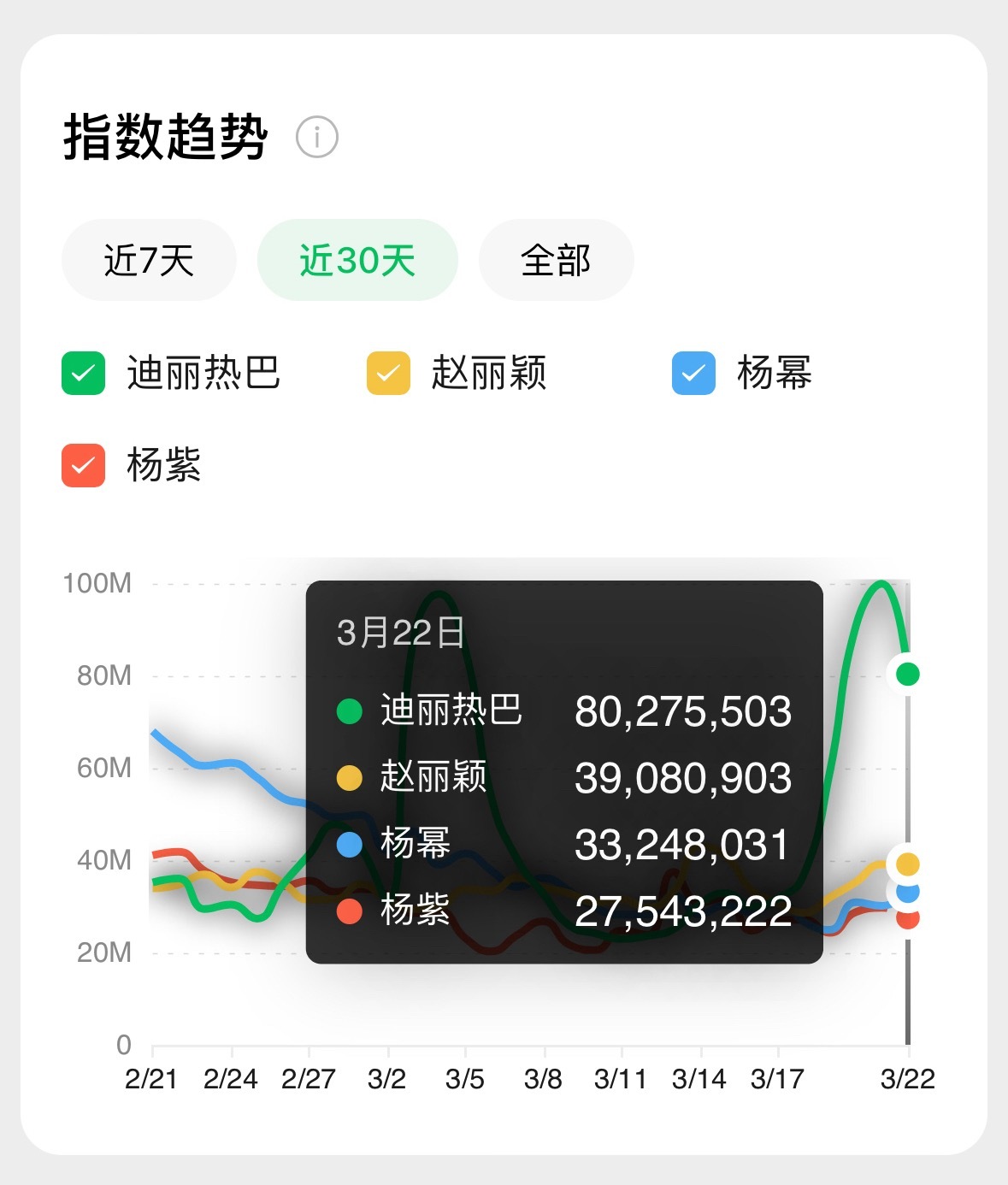Click the info icon beside 指数趋势 title
This screenshot has height=1185, width=1008.
coord(317,136)
